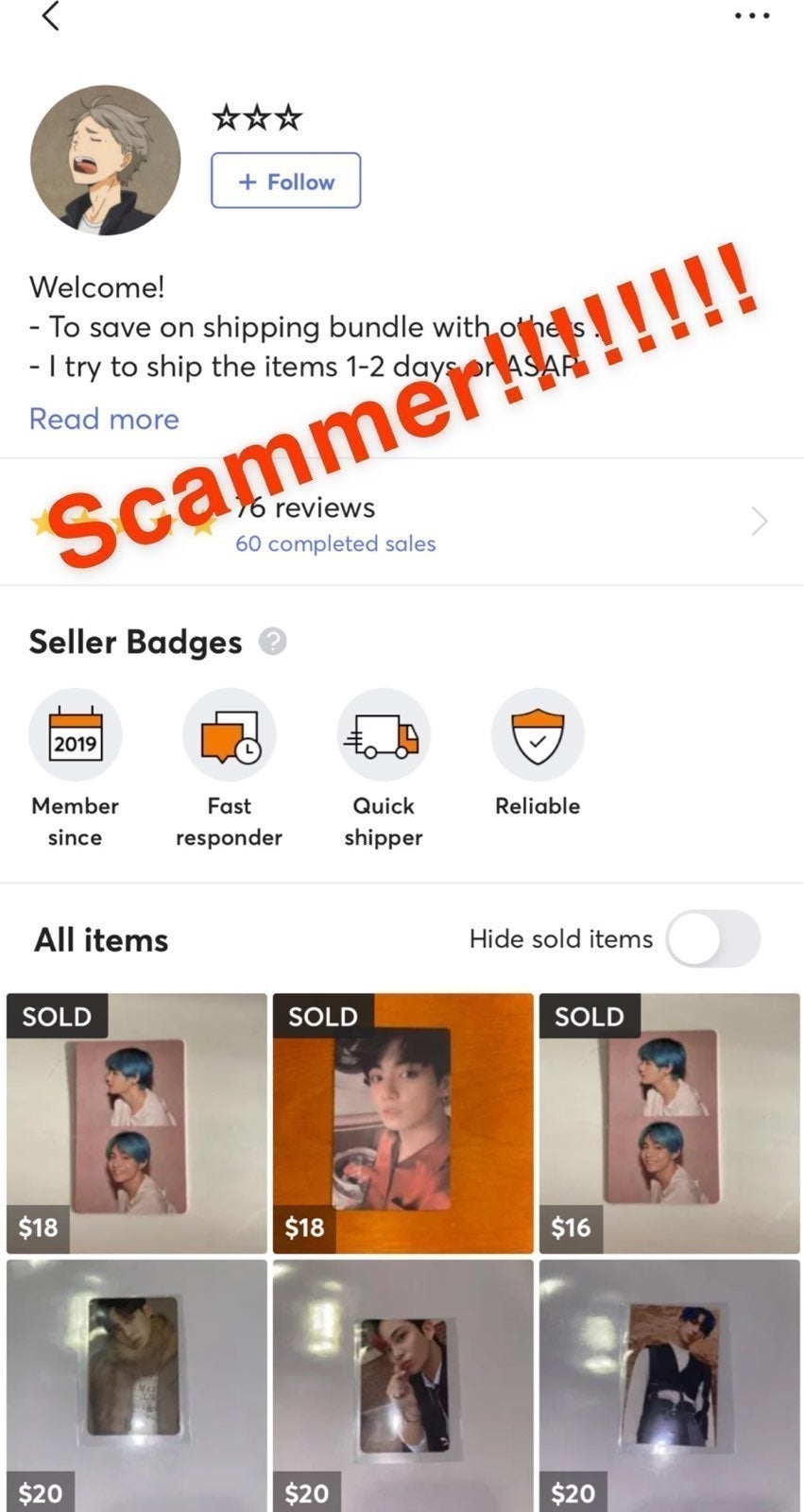The height and width of the screenshot is (1512, 804).
Task: View the $20 photocard with dark vest
Action: pyautogui.click(x=669, y=1385)
